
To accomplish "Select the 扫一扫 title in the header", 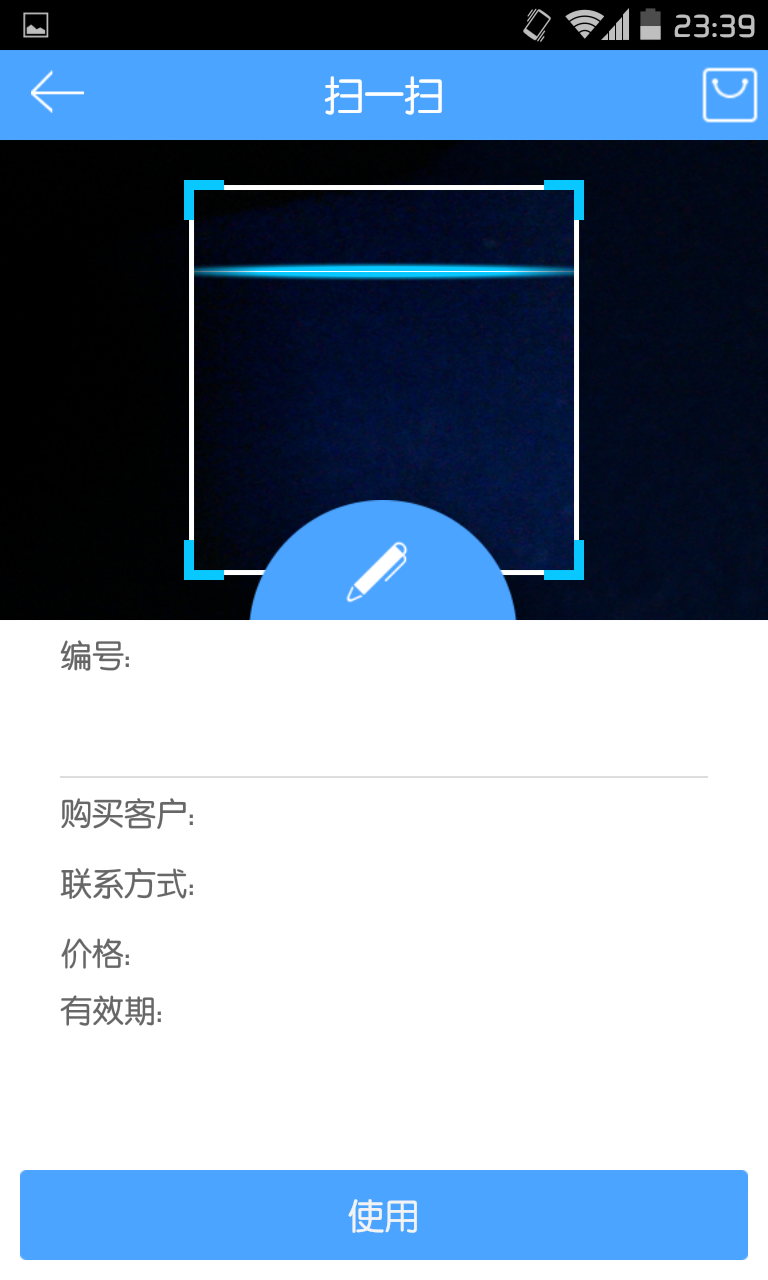I will [x=383, y=92].
